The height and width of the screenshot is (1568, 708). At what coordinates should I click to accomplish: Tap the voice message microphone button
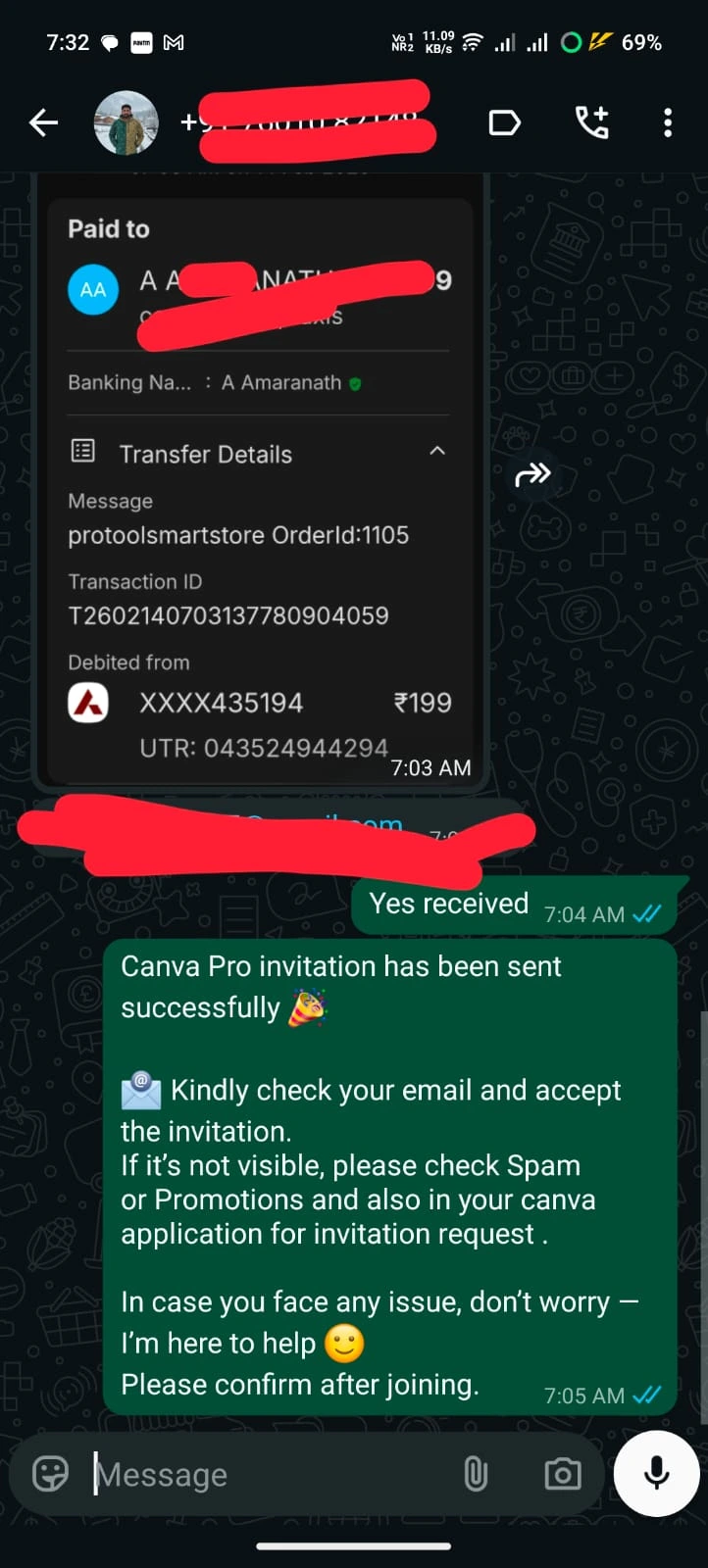click(x=655, y=1473)
